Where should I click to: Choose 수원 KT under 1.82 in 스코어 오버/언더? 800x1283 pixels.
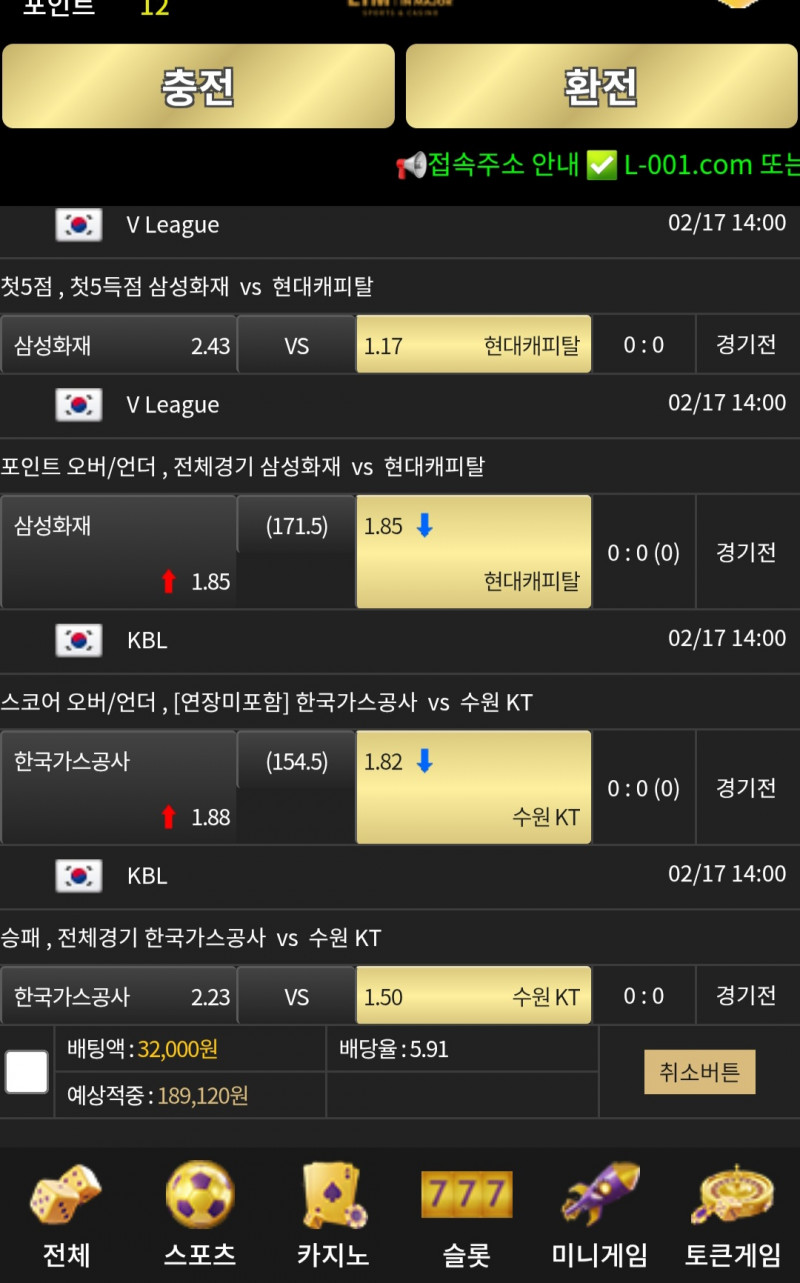click(473, 788)
